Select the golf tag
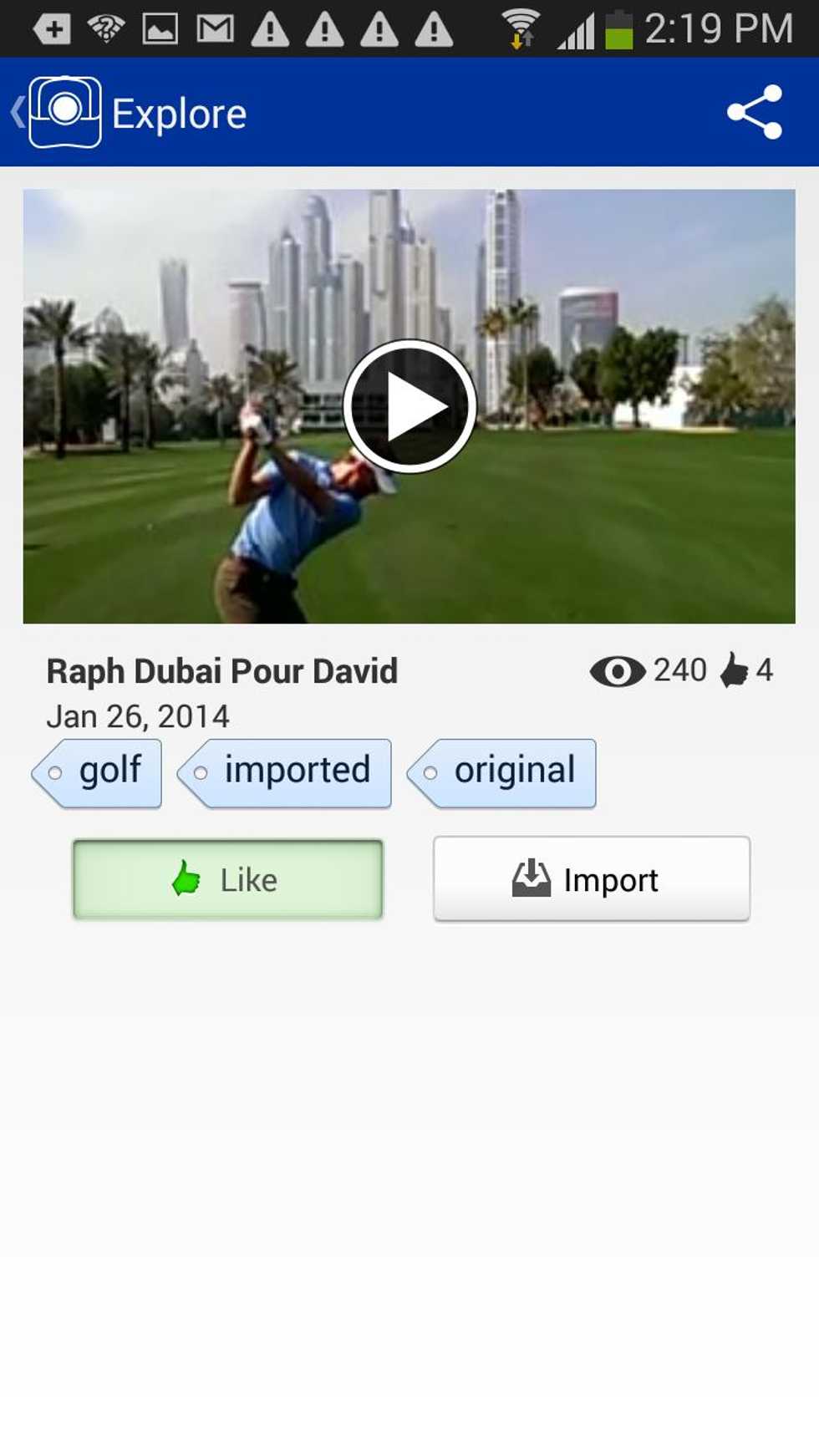This screenshot has height=1456, width=819. (x=99, y=772)
